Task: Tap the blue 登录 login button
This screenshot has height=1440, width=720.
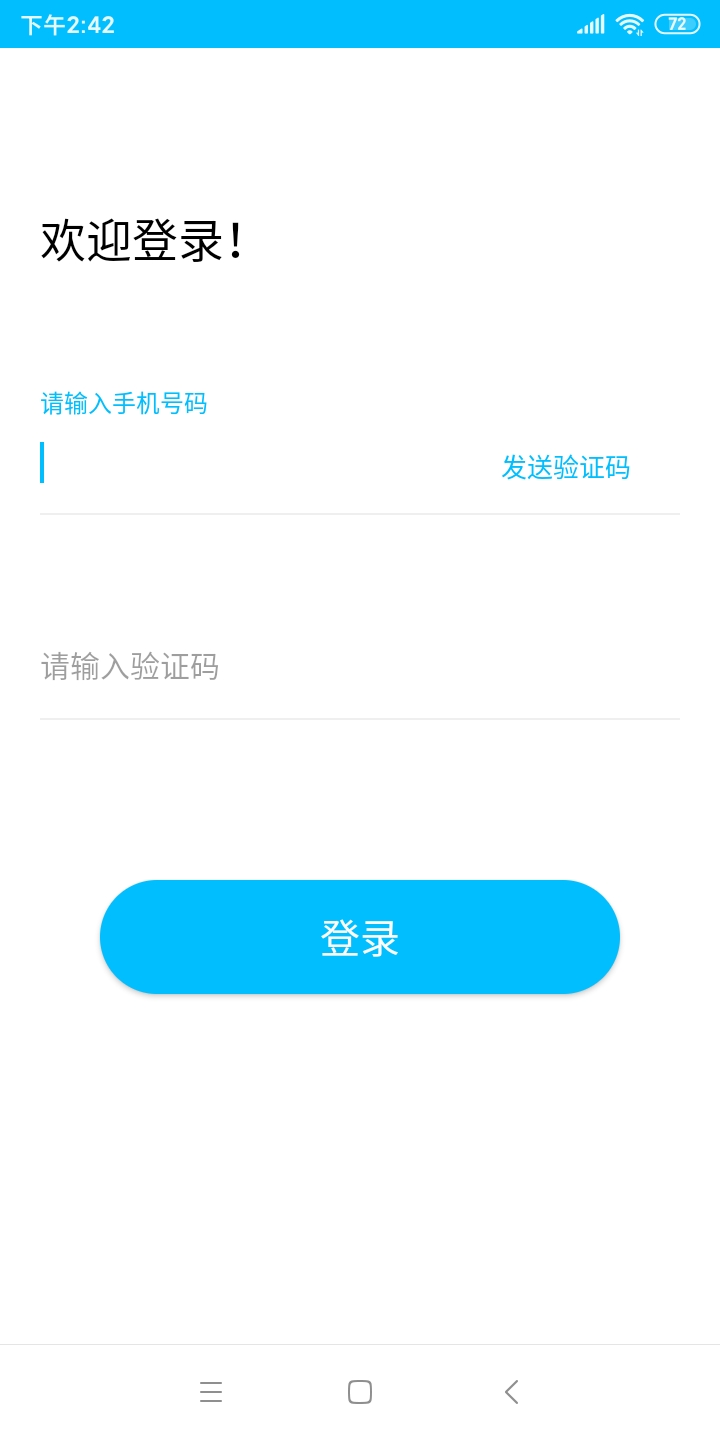Action: tap(360, 937)
